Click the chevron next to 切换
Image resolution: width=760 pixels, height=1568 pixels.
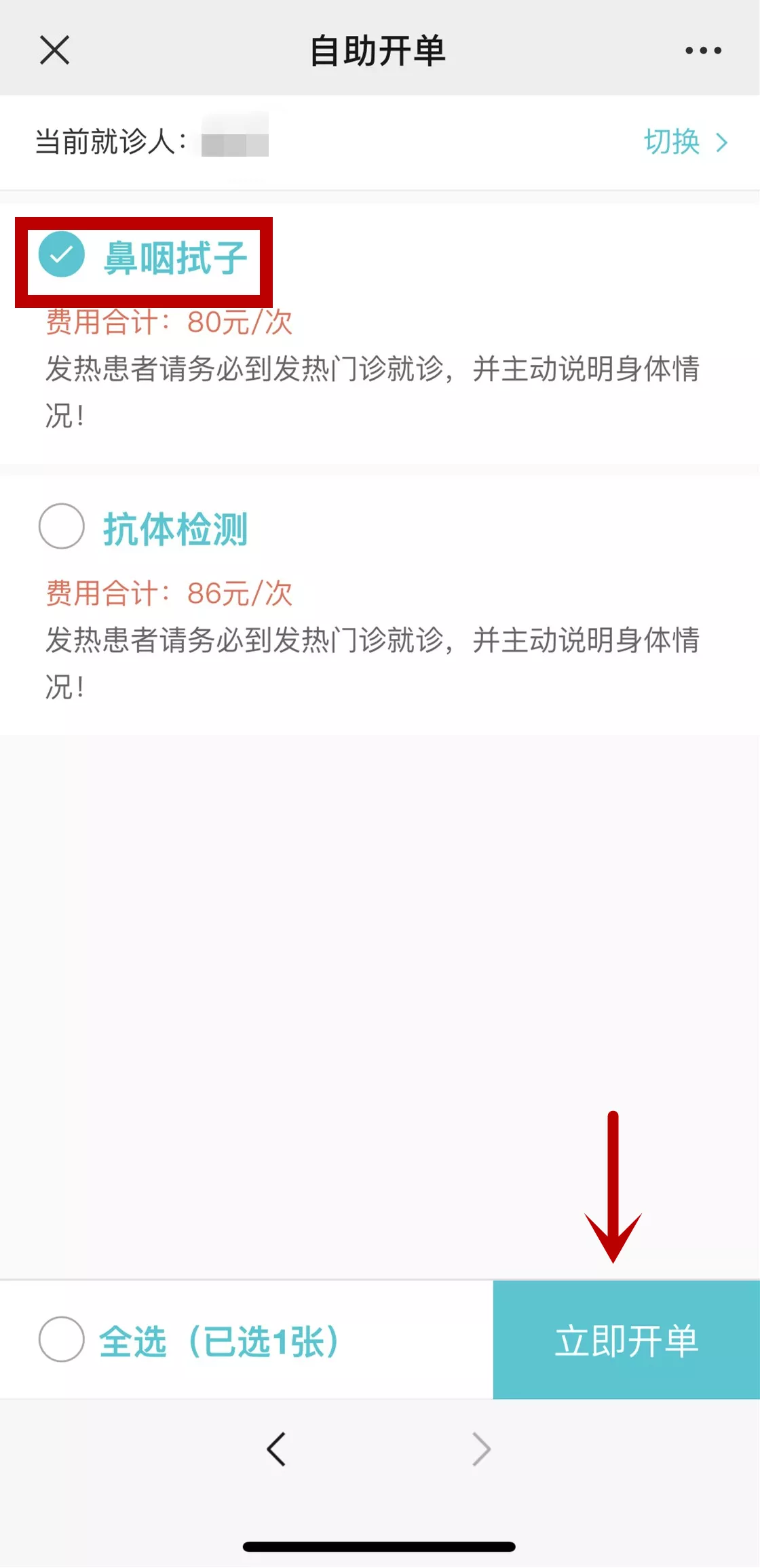click(x=723, y=141)
